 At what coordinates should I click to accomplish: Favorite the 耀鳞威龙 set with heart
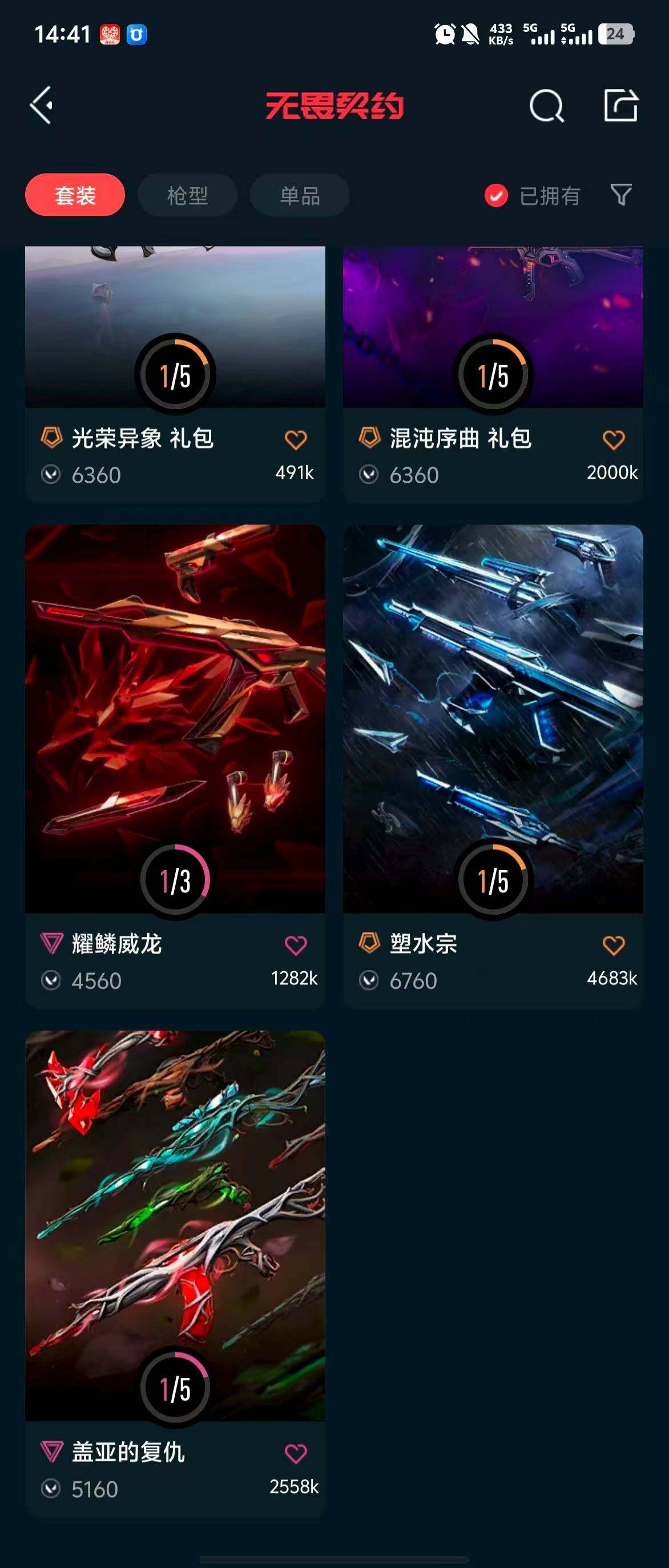[x=296, y=945]
